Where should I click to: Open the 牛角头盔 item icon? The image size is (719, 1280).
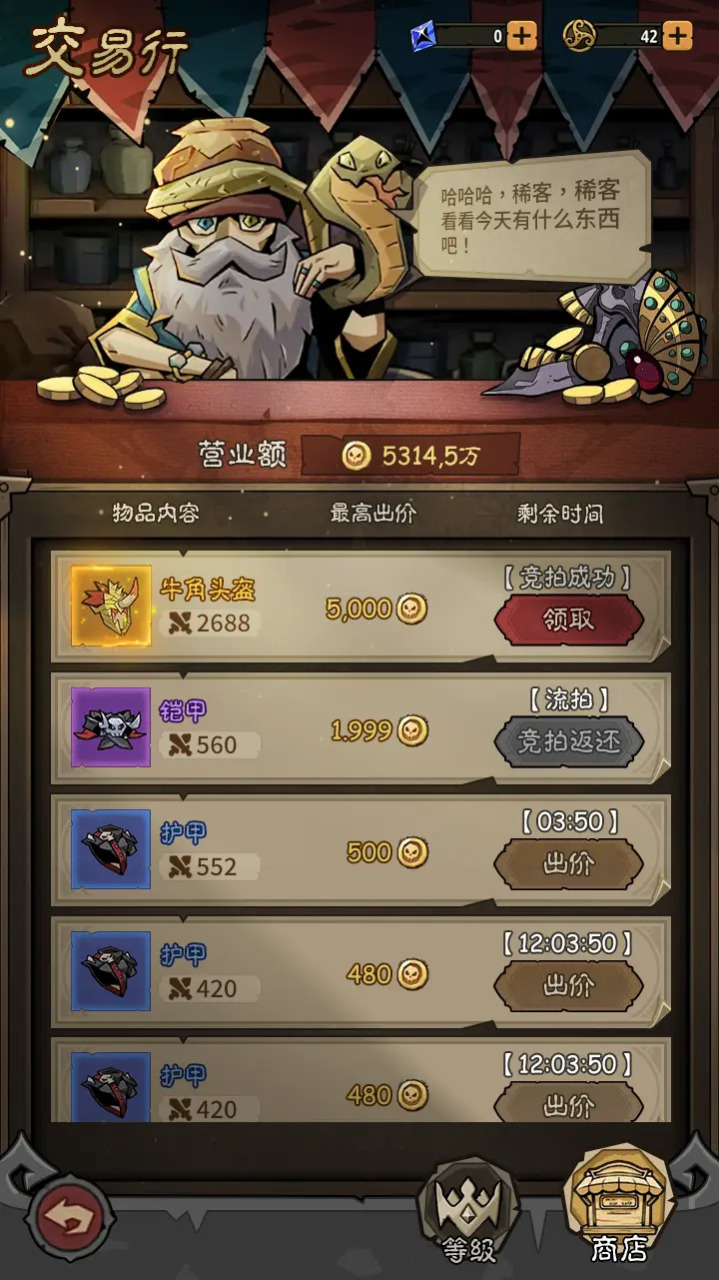coord(111,606)
